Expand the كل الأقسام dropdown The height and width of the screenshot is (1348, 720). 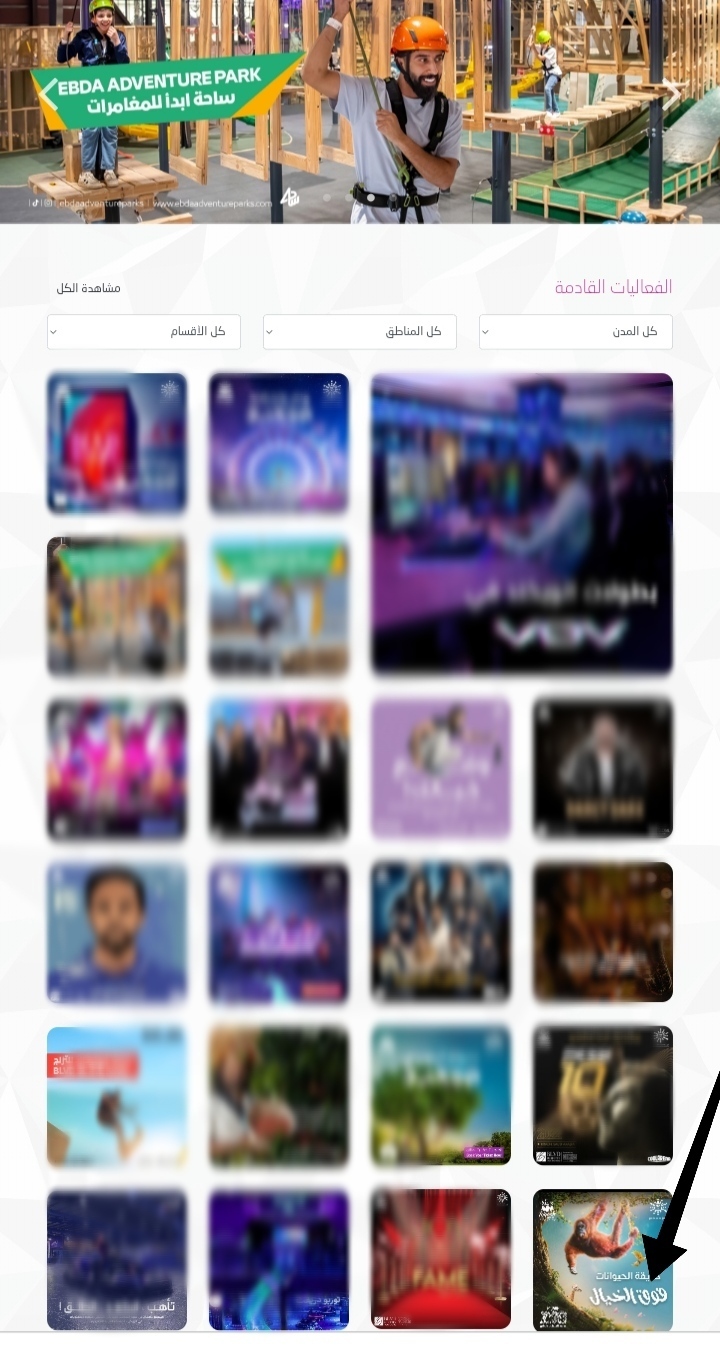click(144, 332)
